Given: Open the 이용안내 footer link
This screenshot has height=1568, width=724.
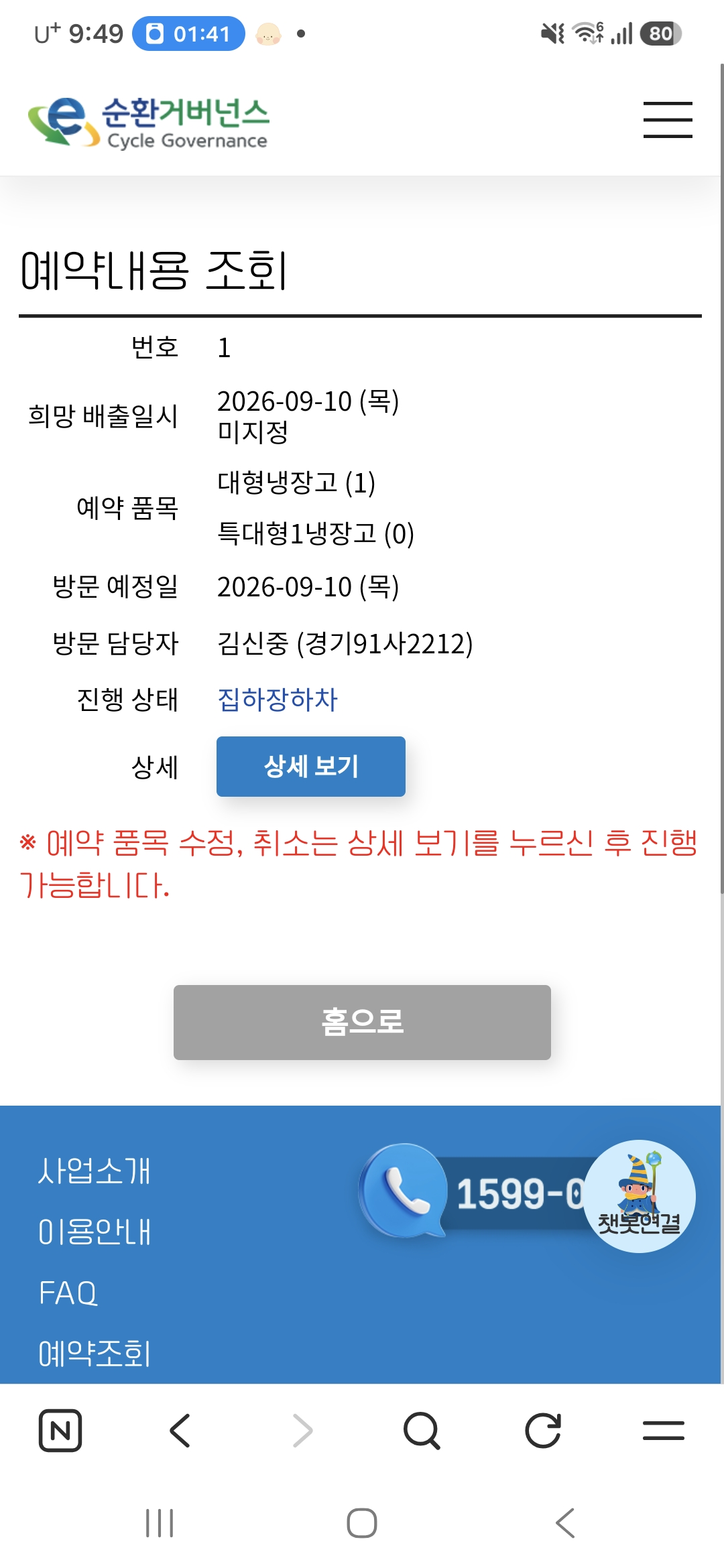Looking at the screenshot, I should click(95, 1232).
